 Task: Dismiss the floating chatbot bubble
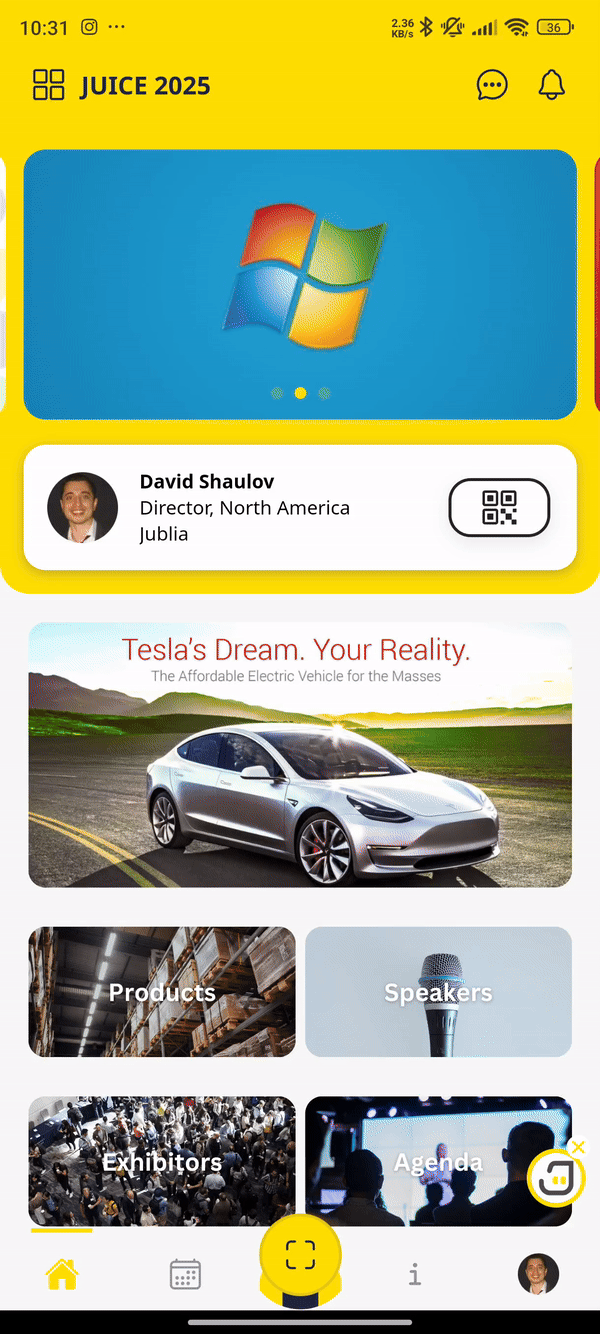point(578,1147)
